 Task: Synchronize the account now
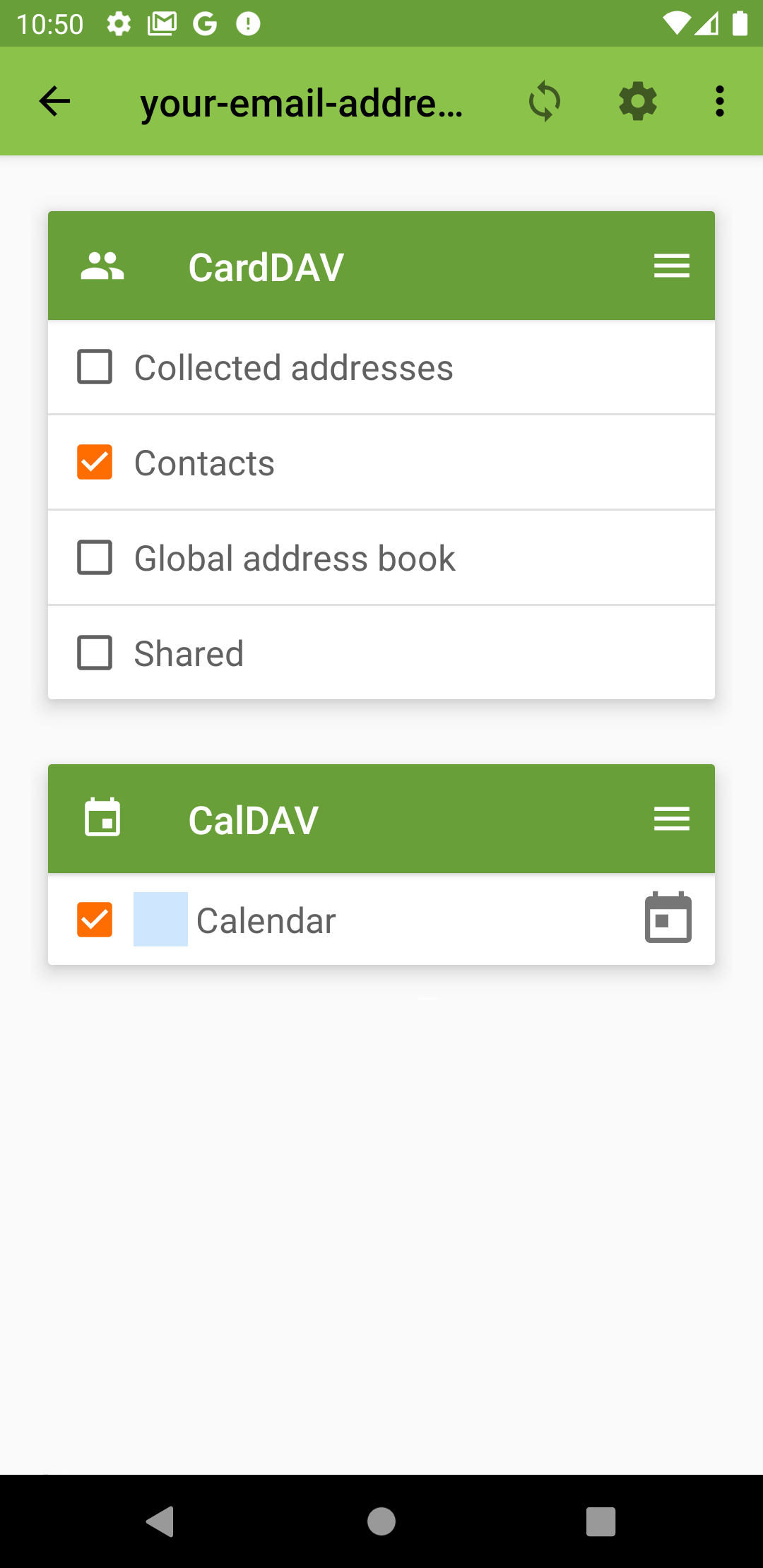[544, 101]
